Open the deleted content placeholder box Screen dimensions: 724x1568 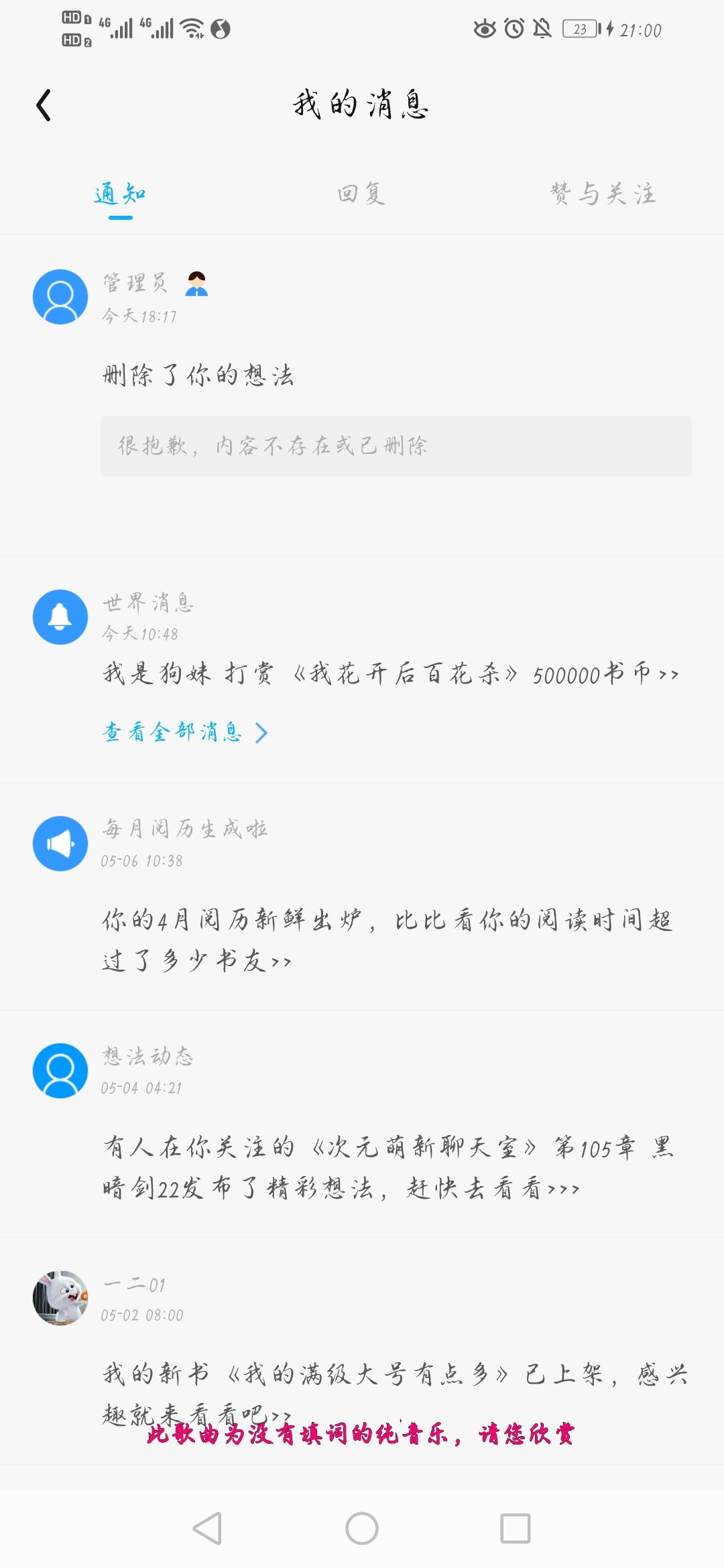(x=396, y=446)
